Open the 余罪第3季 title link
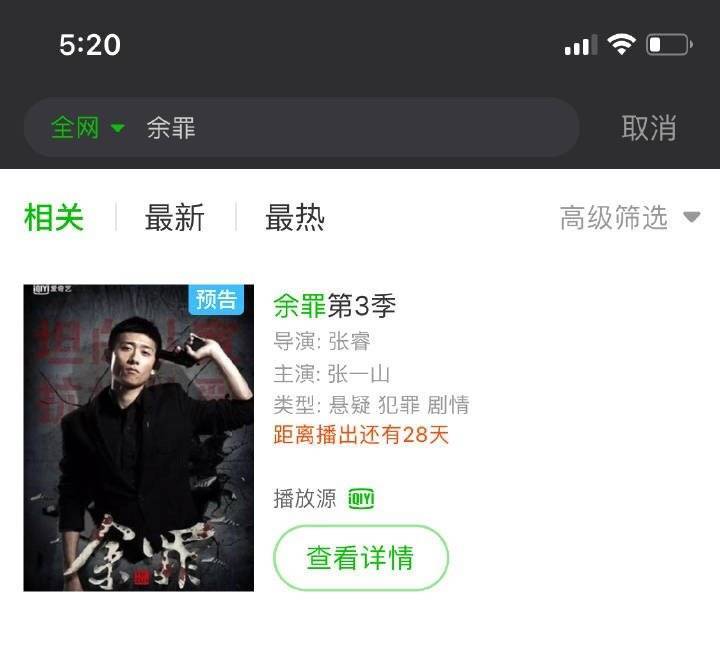Viewport: 720px width, 652px height. click(335, 305)
